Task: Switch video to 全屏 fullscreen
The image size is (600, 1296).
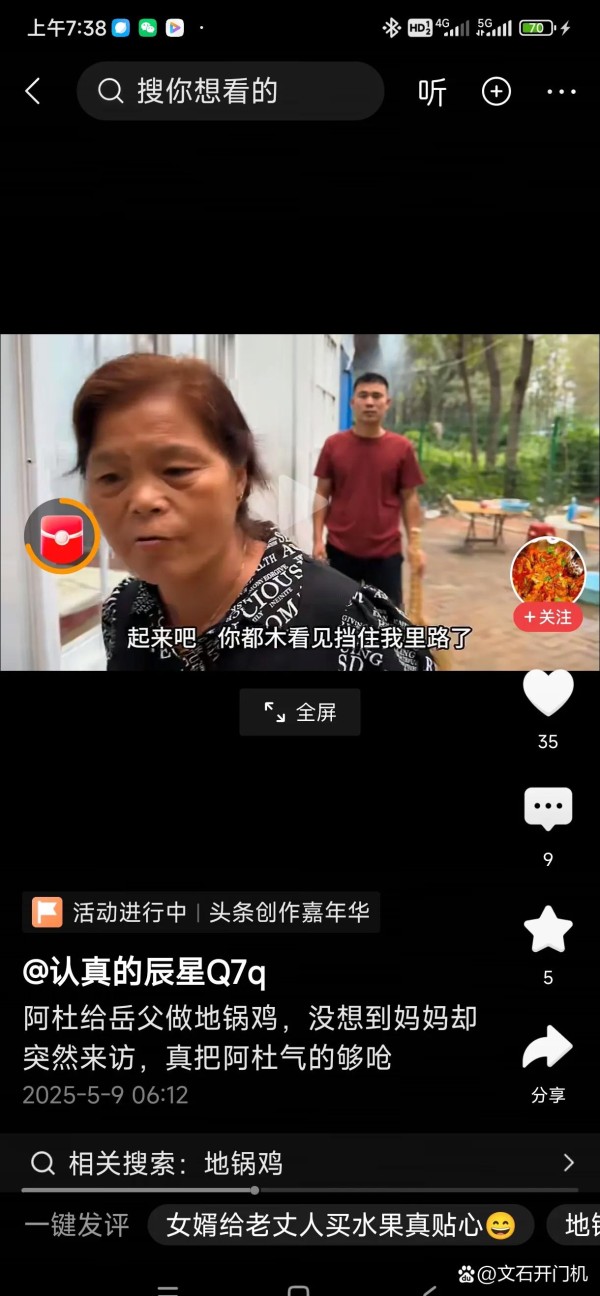Action: 300,712
